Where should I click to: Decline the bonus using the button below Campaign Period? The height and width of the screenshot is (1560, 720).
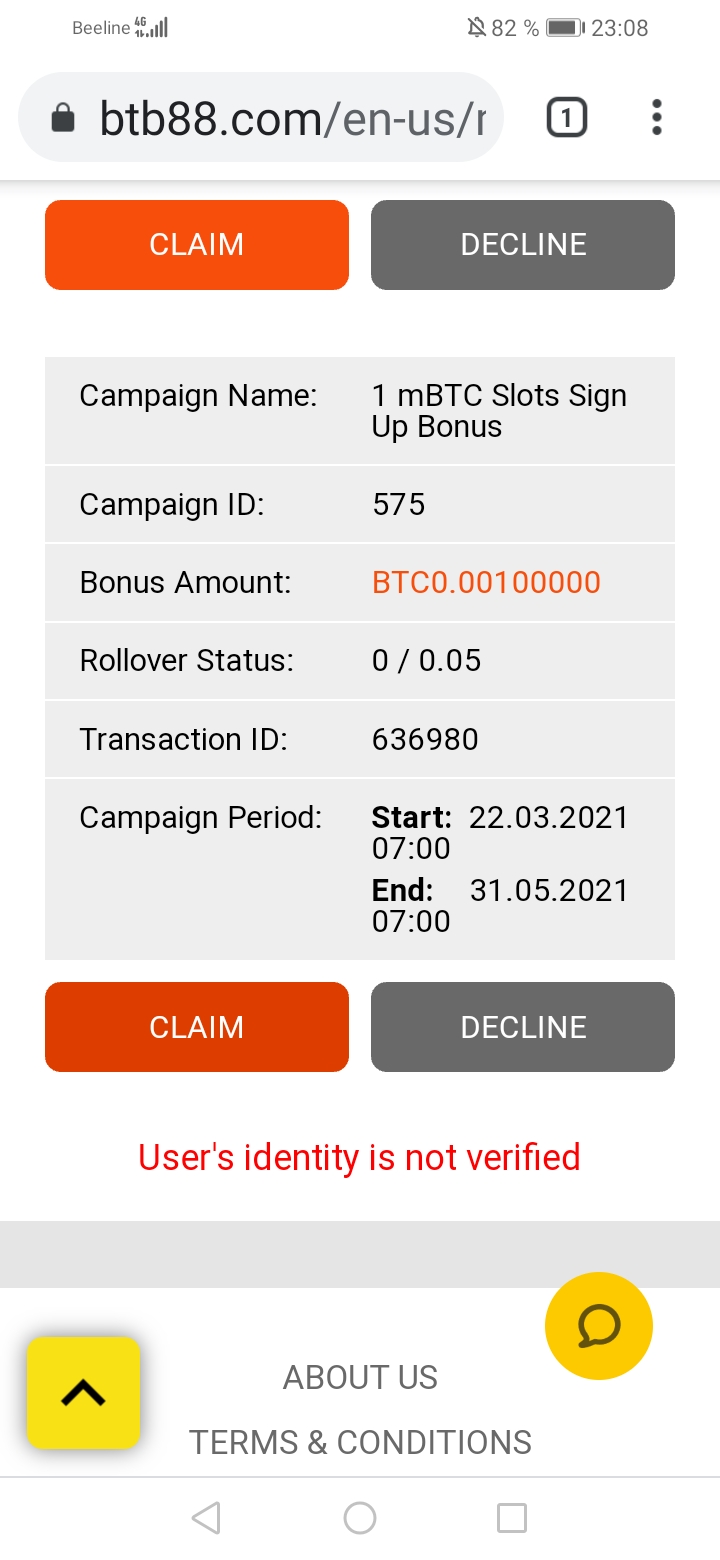[523, 1027]
